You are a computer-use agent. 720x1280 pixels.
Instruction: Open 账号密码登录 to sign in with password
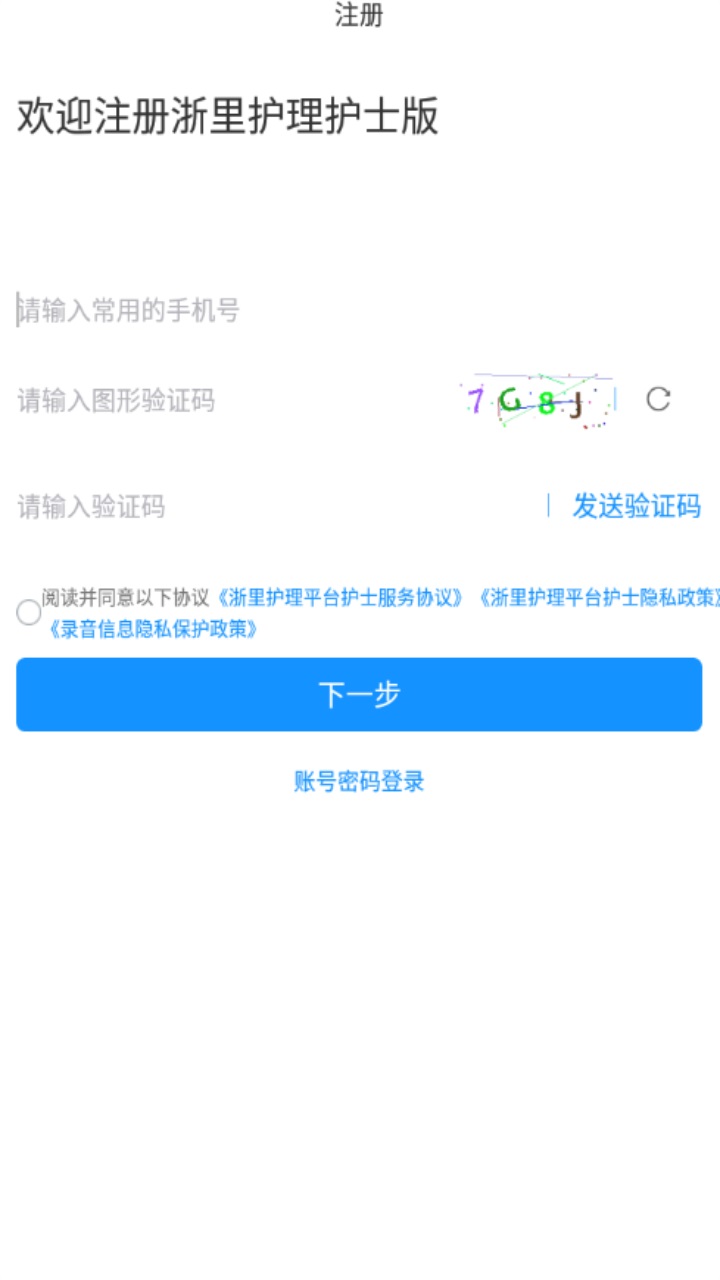click(359, 780)
